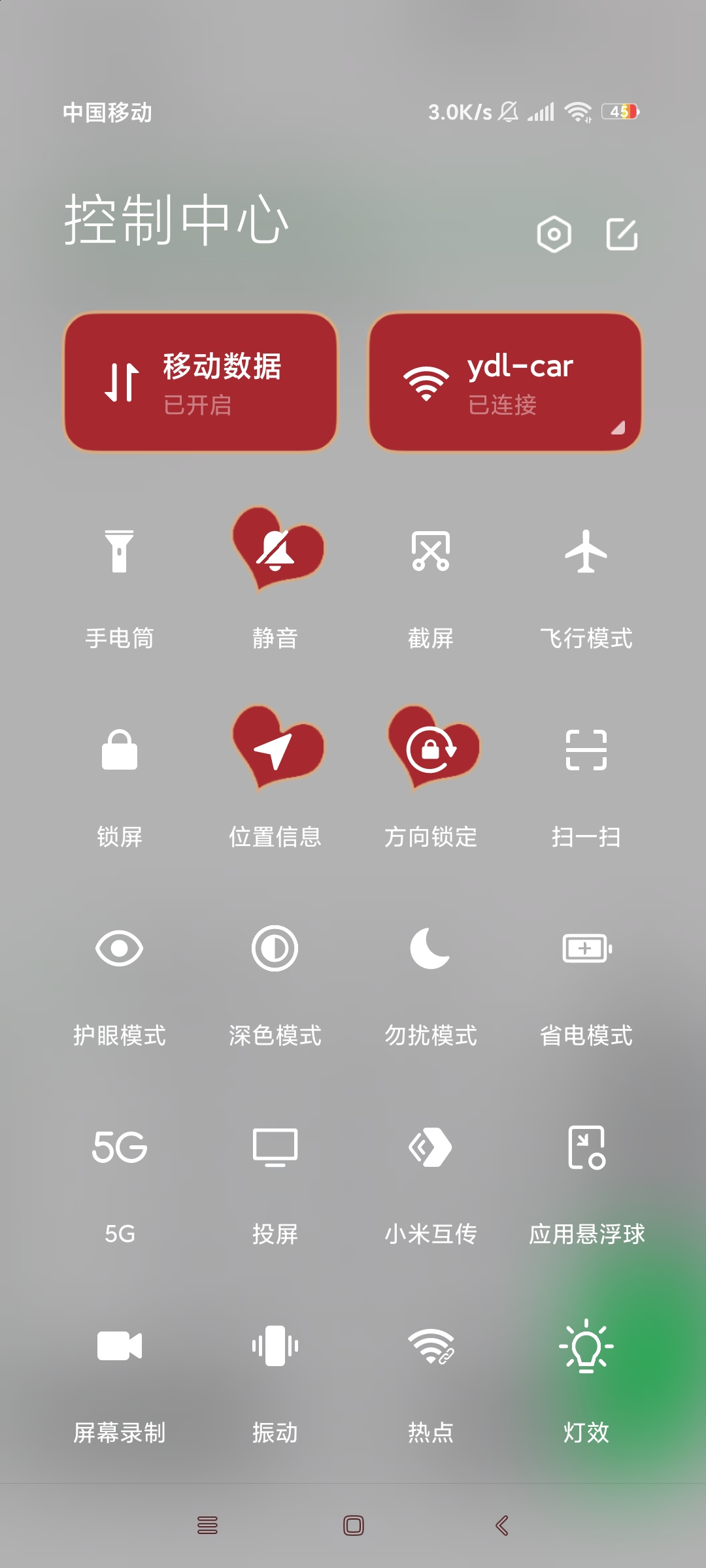Turn off 位置信息 location
The image size is (706, 1568).
click(277, 748)
